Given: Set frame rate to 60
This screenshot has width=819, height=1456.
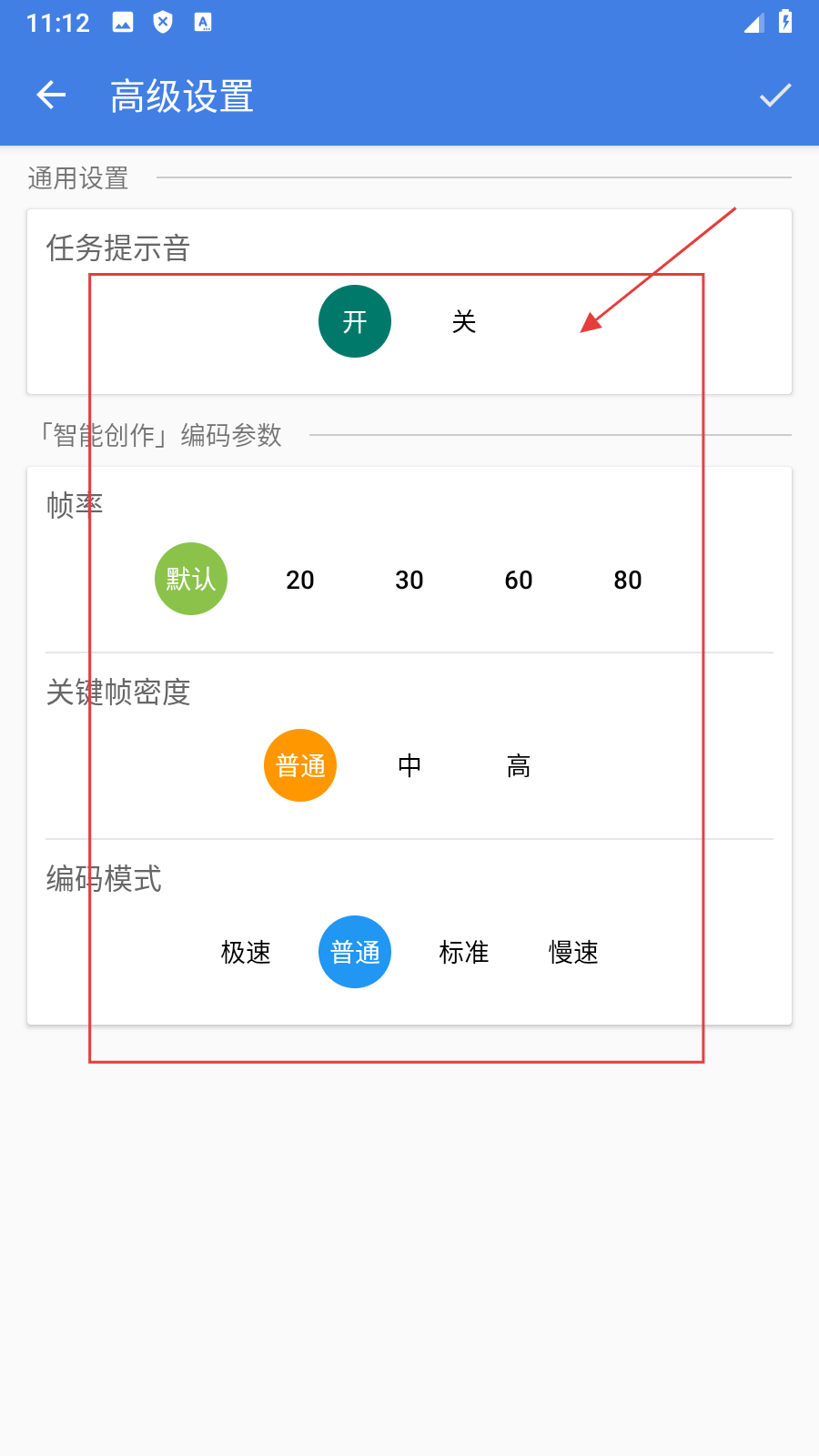Looking at the screenshot, I should click(x=519, y=580).
